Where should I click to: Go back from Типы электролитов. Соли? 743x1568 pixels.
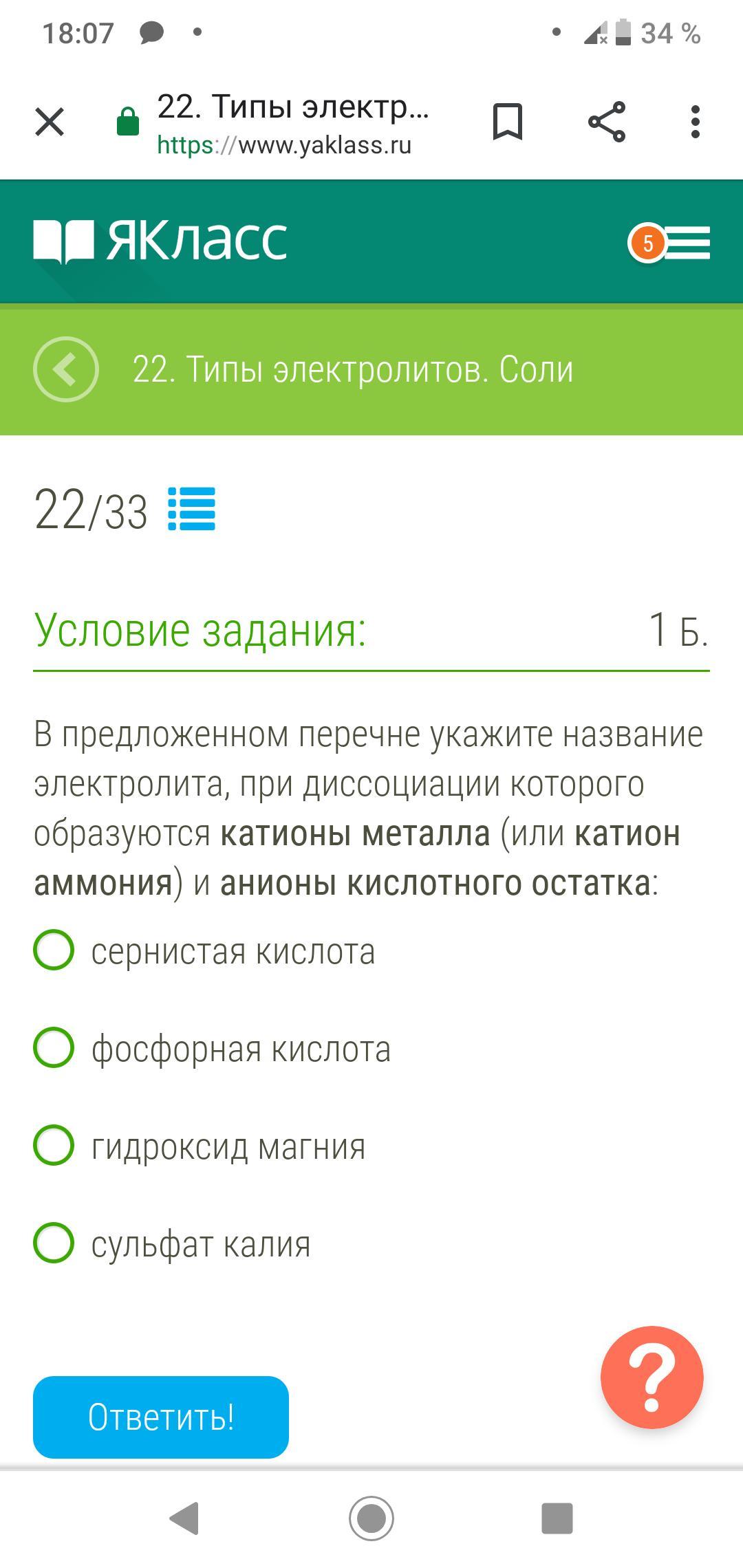[x=66, y=369]
